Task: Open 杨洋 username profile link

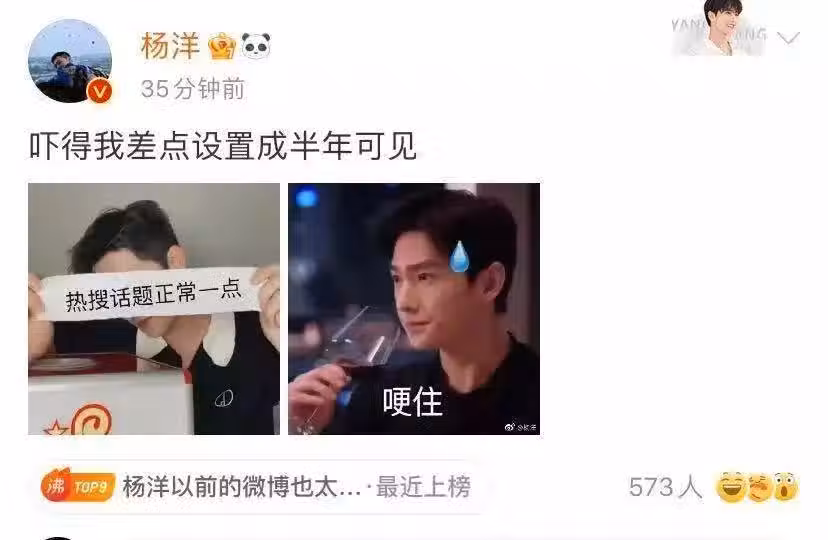Action: (170, 46)
